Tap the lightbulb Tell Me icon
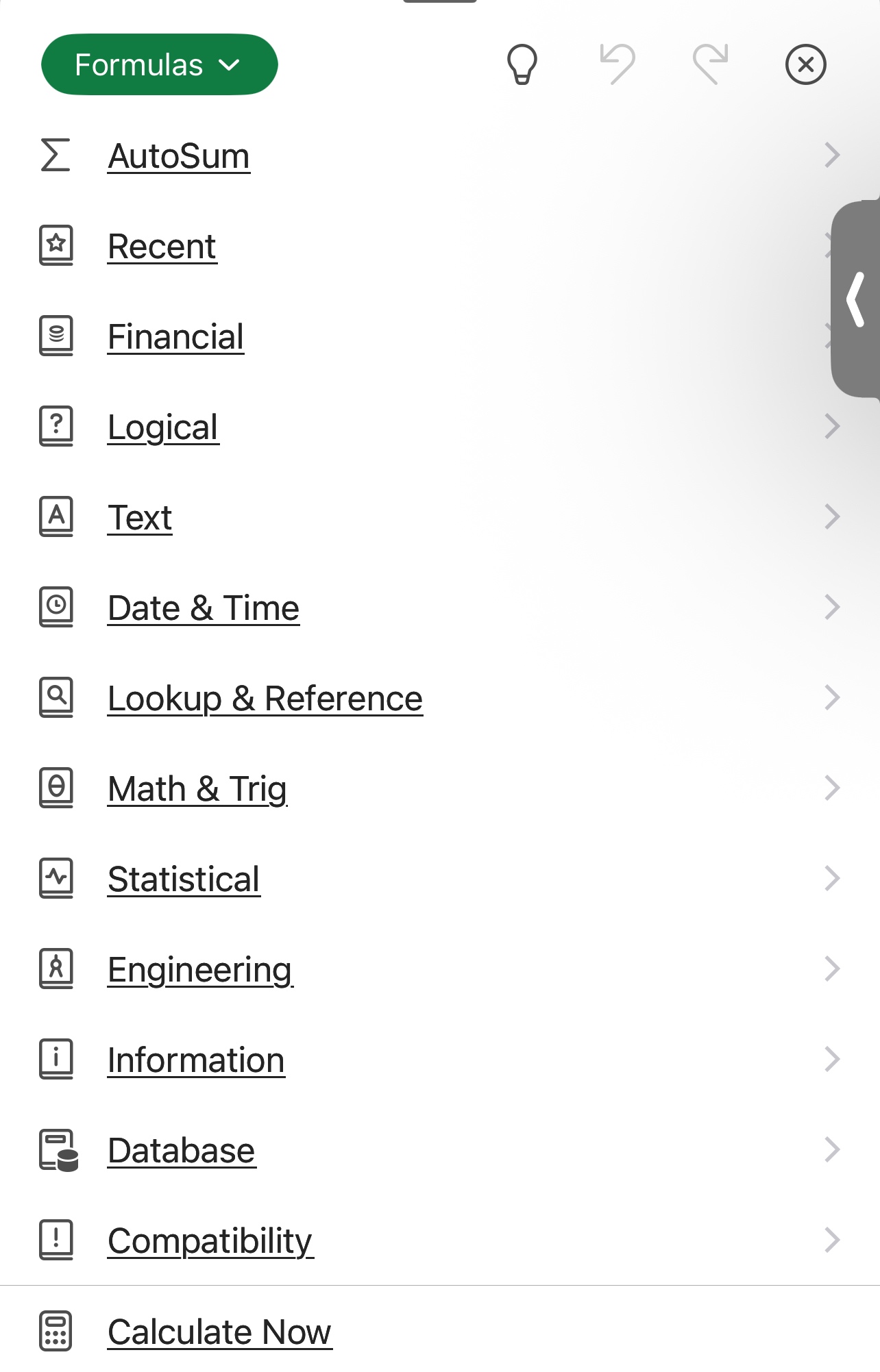Image resolution: width=880 pixels, height=1372 pixels. 522,65
